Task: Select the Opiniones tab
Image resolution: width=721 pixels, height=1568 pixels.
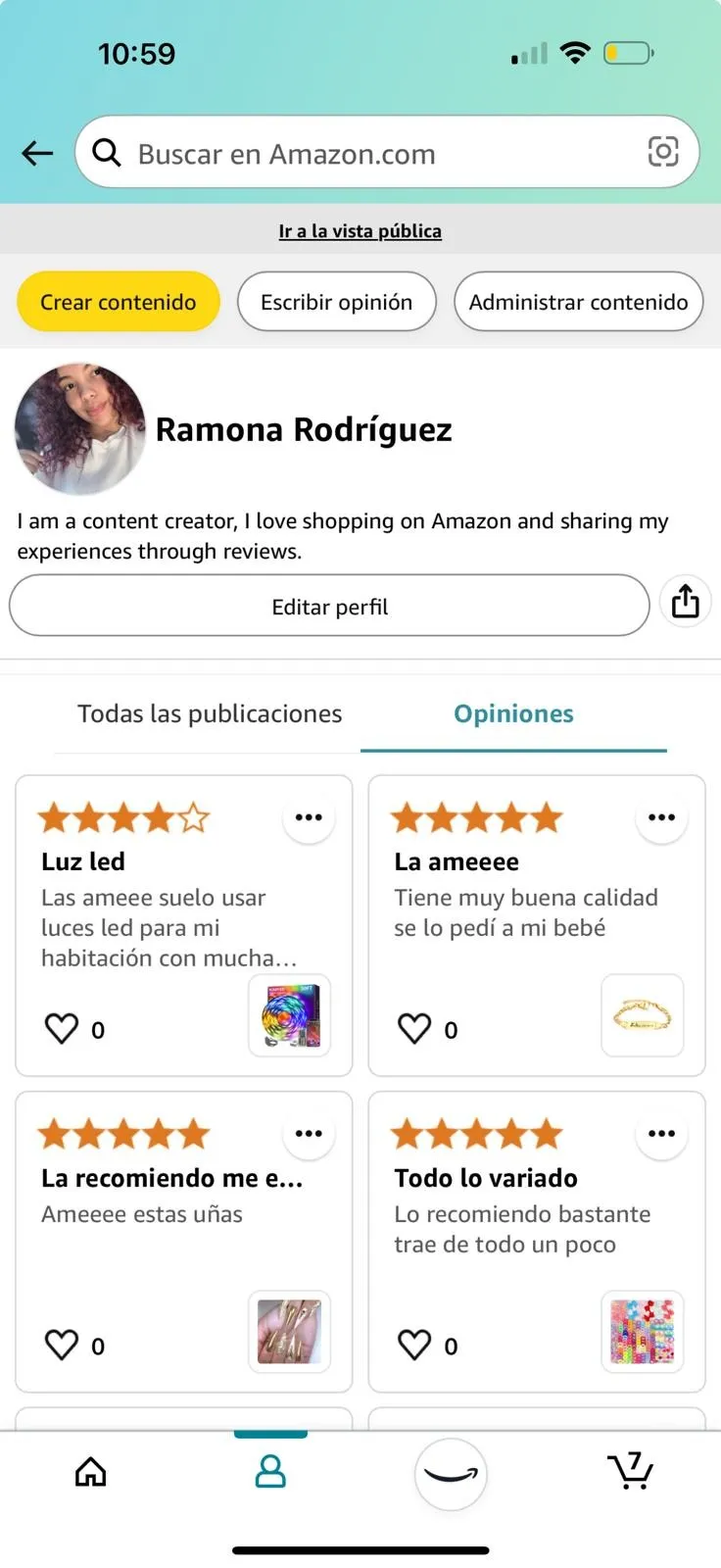Action: [x=513, y=713]
